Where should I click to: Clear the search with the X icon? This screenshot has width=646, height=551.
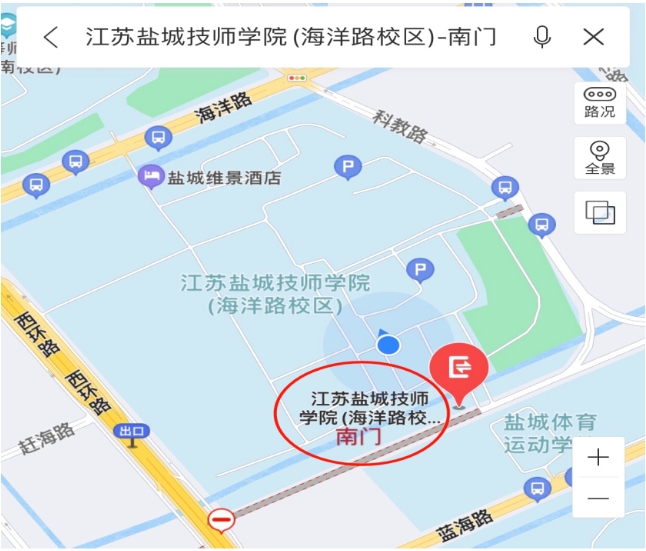point(594,38)
